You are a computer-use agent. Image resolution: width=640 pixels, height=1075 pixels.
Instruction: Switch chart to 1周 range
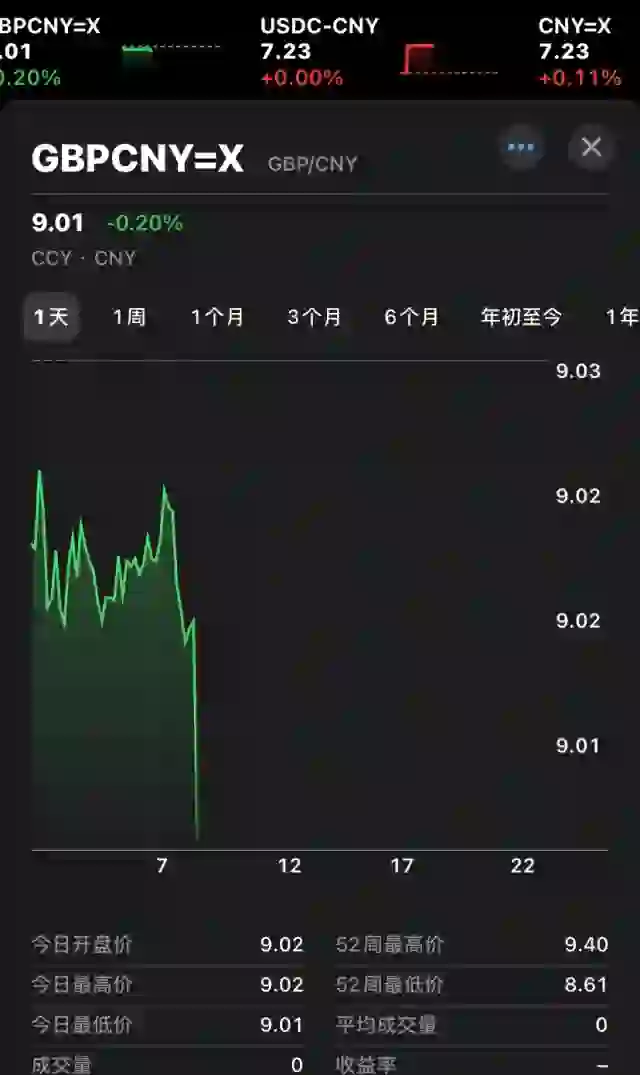pyautogui.click(x=130, y=317)
